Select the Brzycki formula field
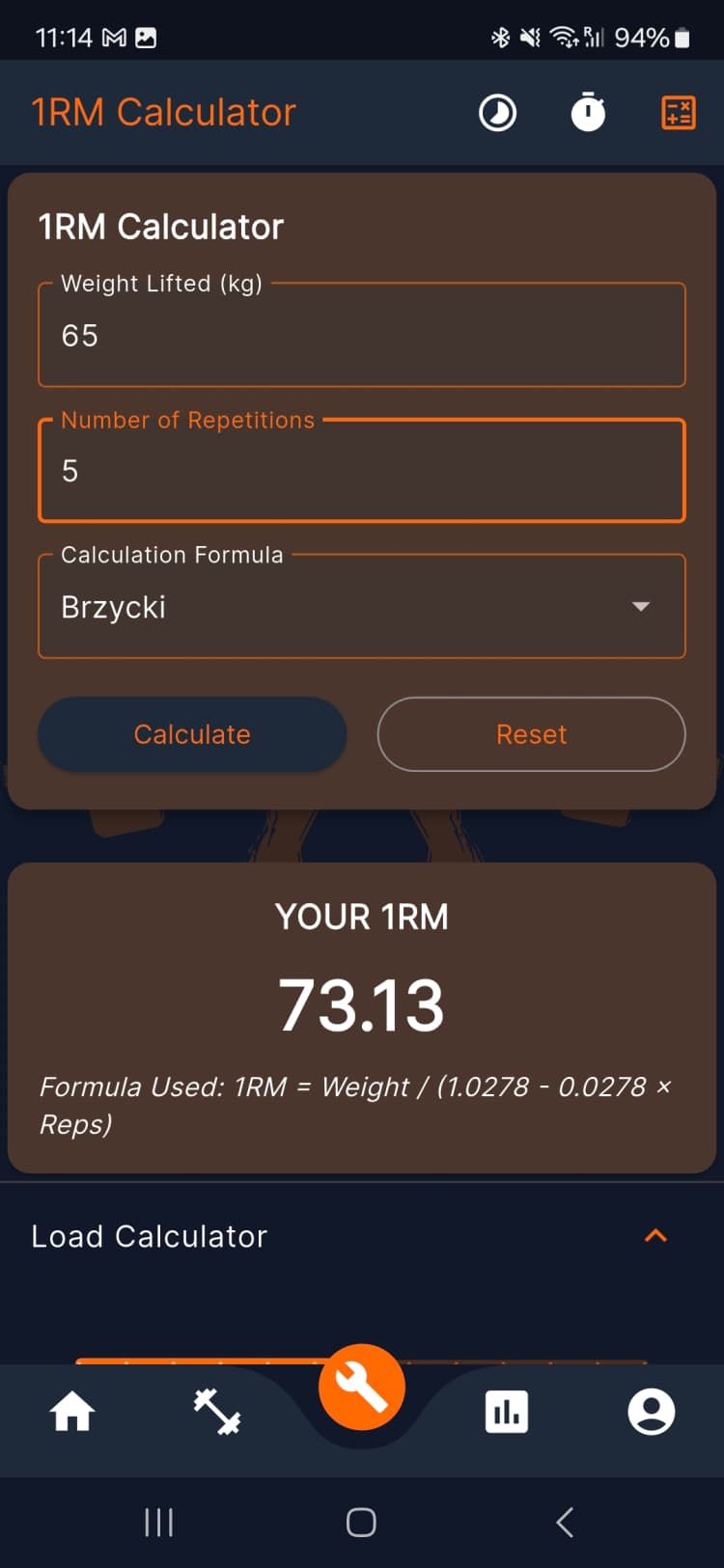This screenshot has width=724, height=1568. pyautogui.click(x=290, y=606)
